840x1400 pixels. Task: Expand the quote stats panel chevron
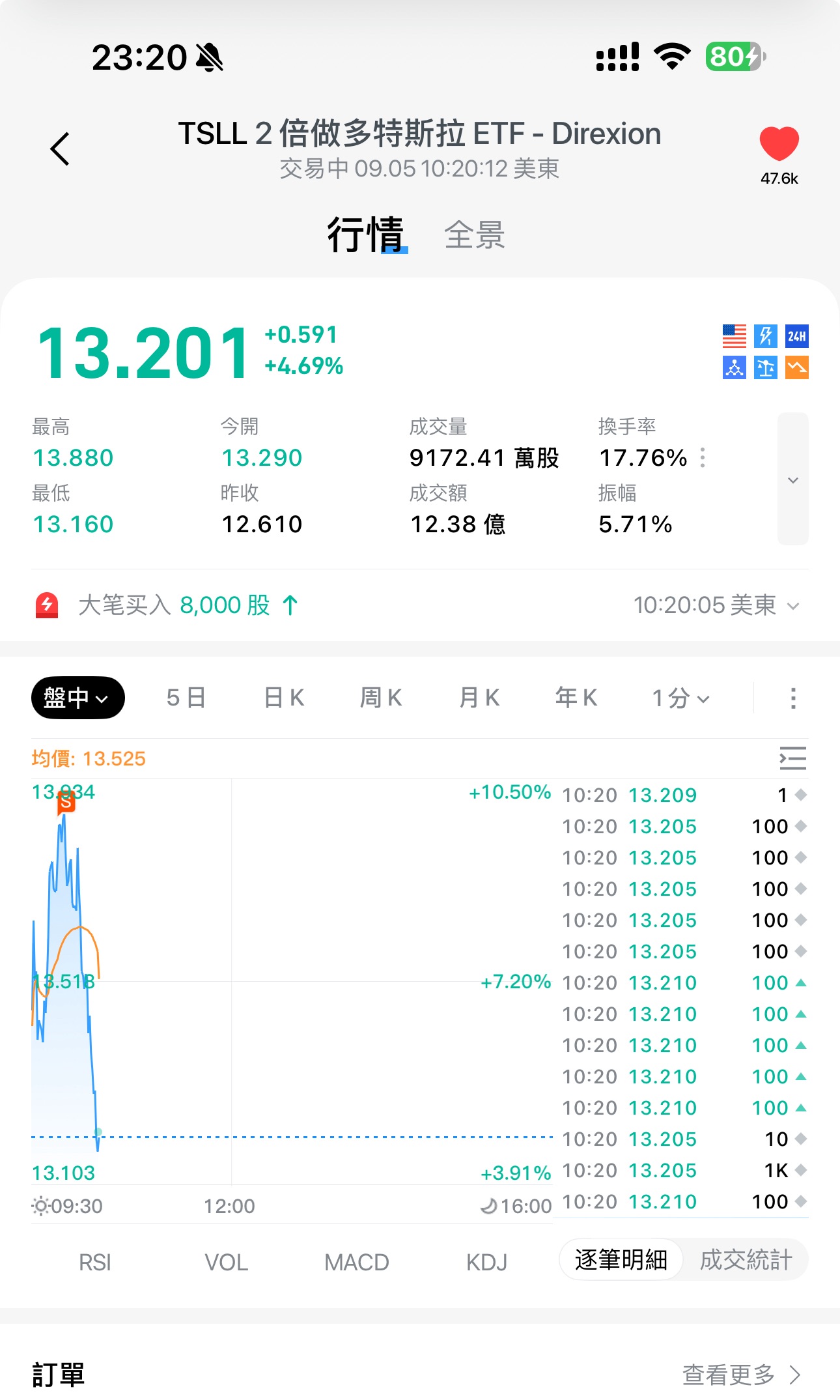click(792, 479)
